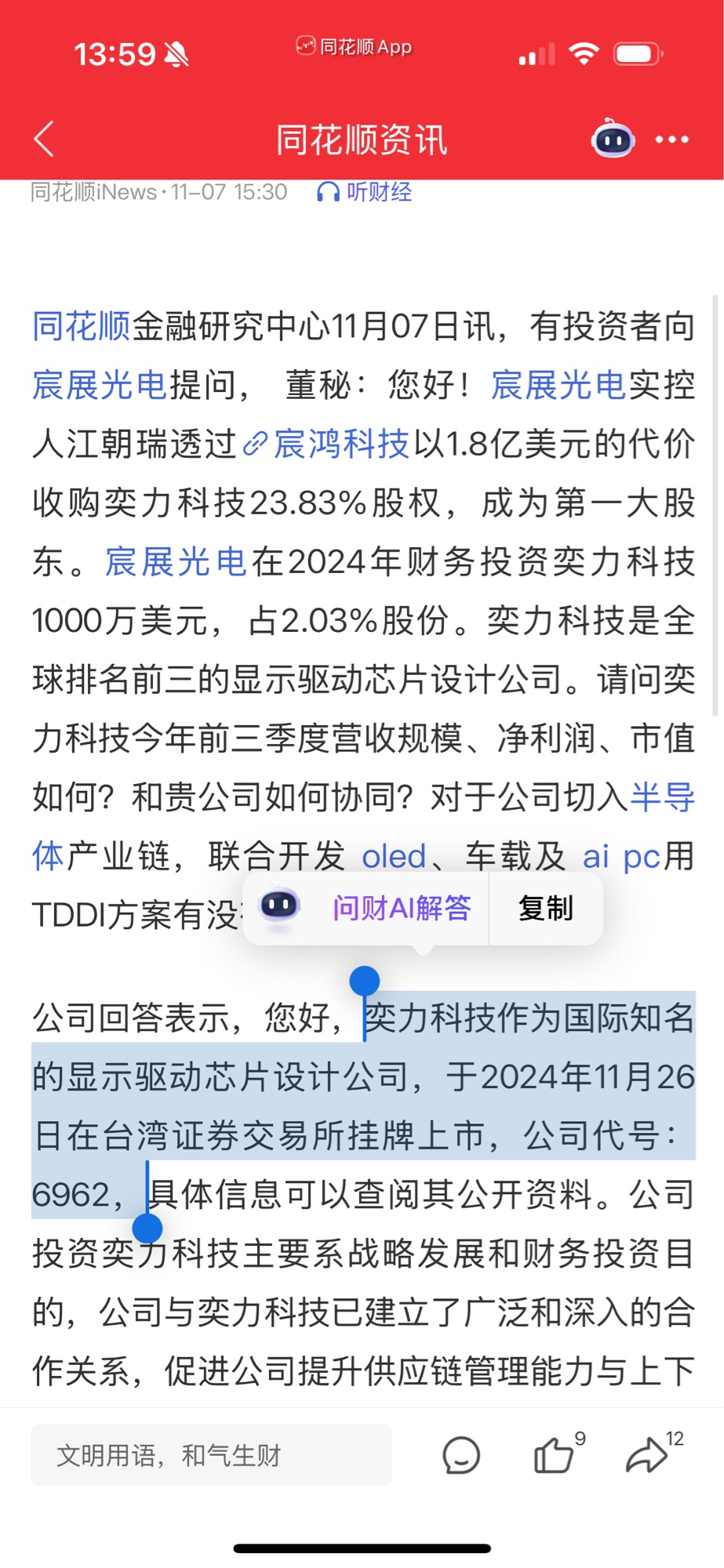
Task: Copy the selected text with 复制
Action: pyautogui.click(x=546, y=908)
